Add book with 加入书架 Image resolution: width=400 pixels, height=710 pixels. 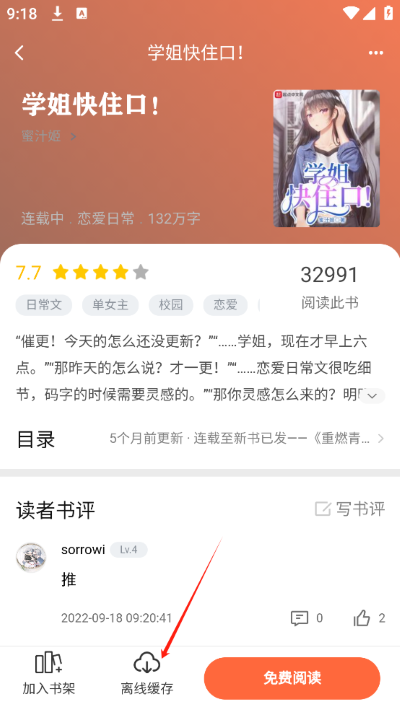pos(49,673)
